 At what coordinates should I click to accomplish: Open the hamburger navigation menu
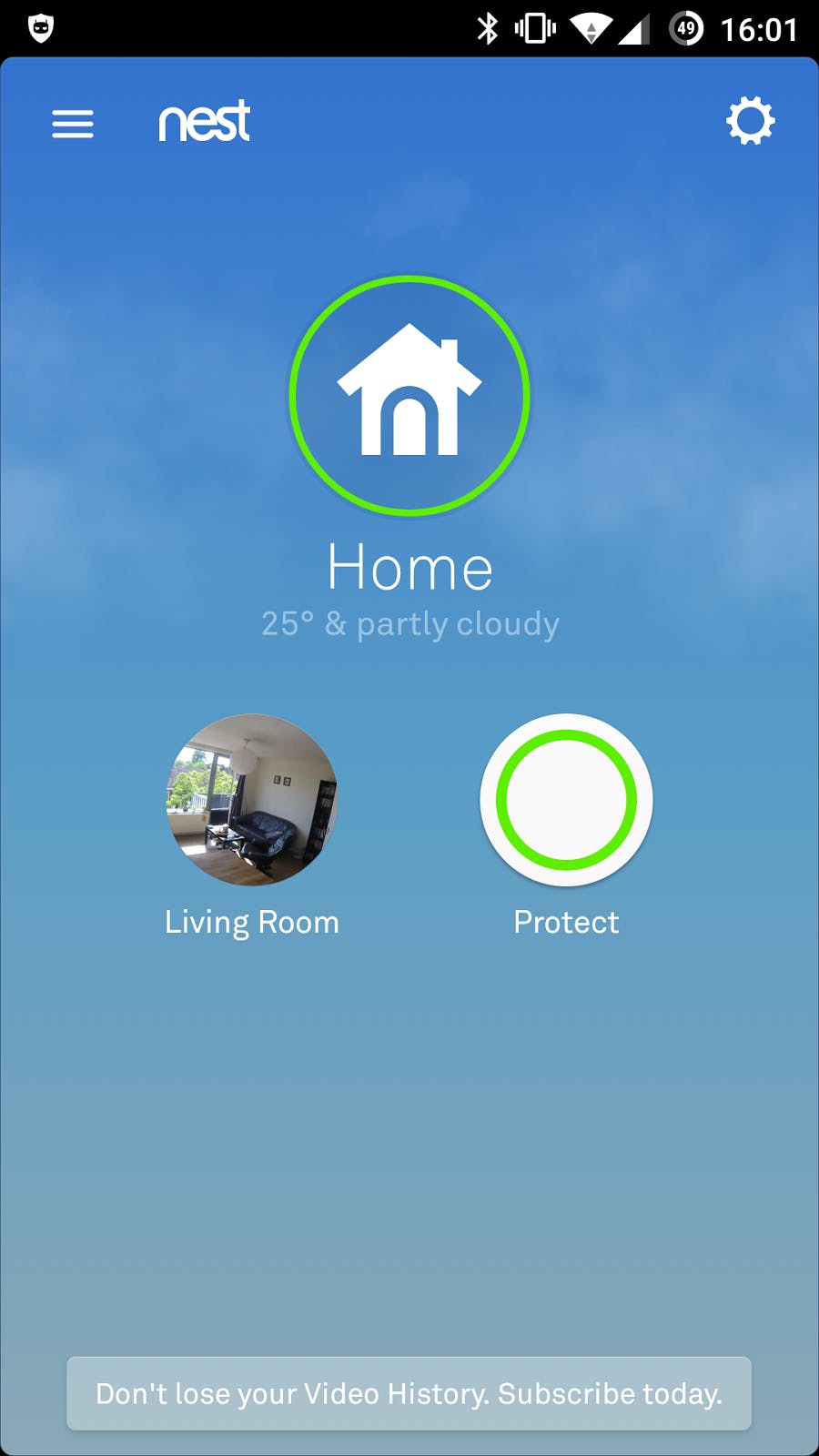73,124
